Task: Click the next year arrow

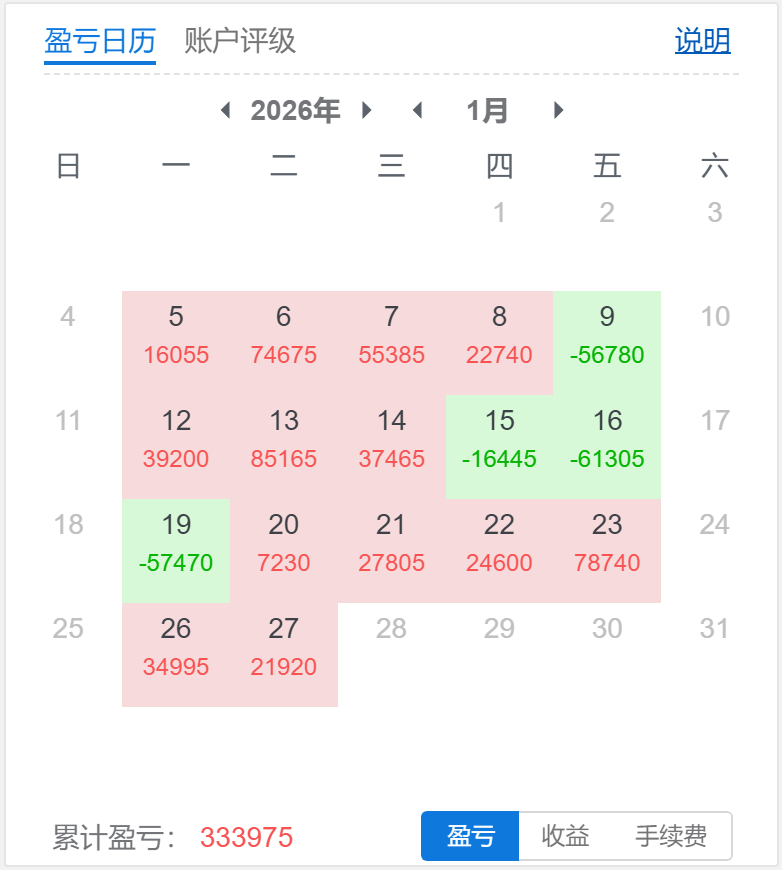Action: click(x=365, y=111)
